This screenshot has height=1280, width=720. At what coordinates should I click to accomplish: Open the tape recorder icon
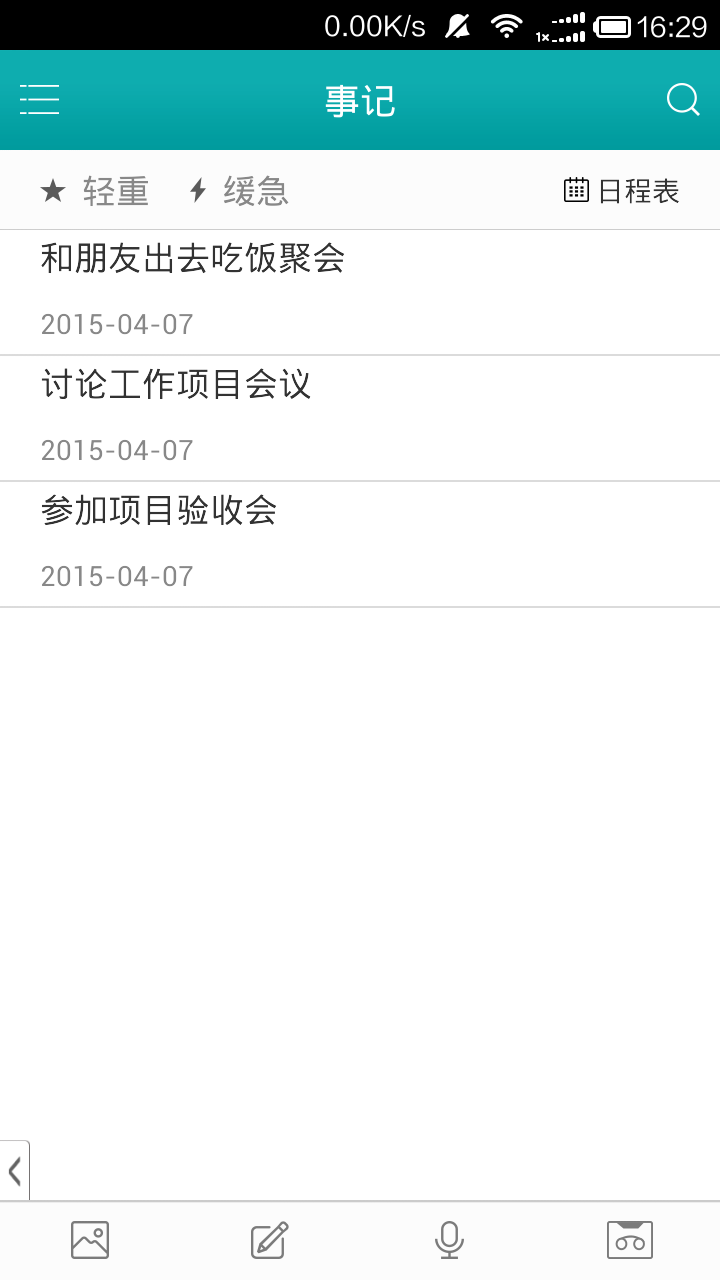(x=630, y=1241)
